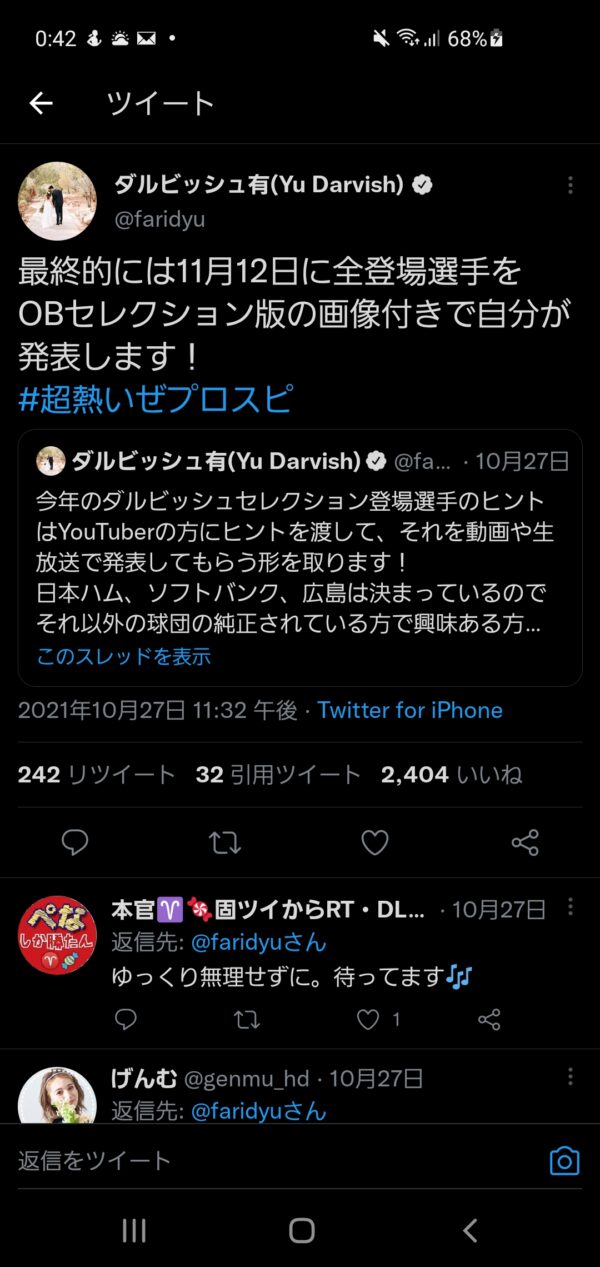Screen dimensions: 600x1267
Task: View the 32 引用ツイート list
Action: pos(278,775)
